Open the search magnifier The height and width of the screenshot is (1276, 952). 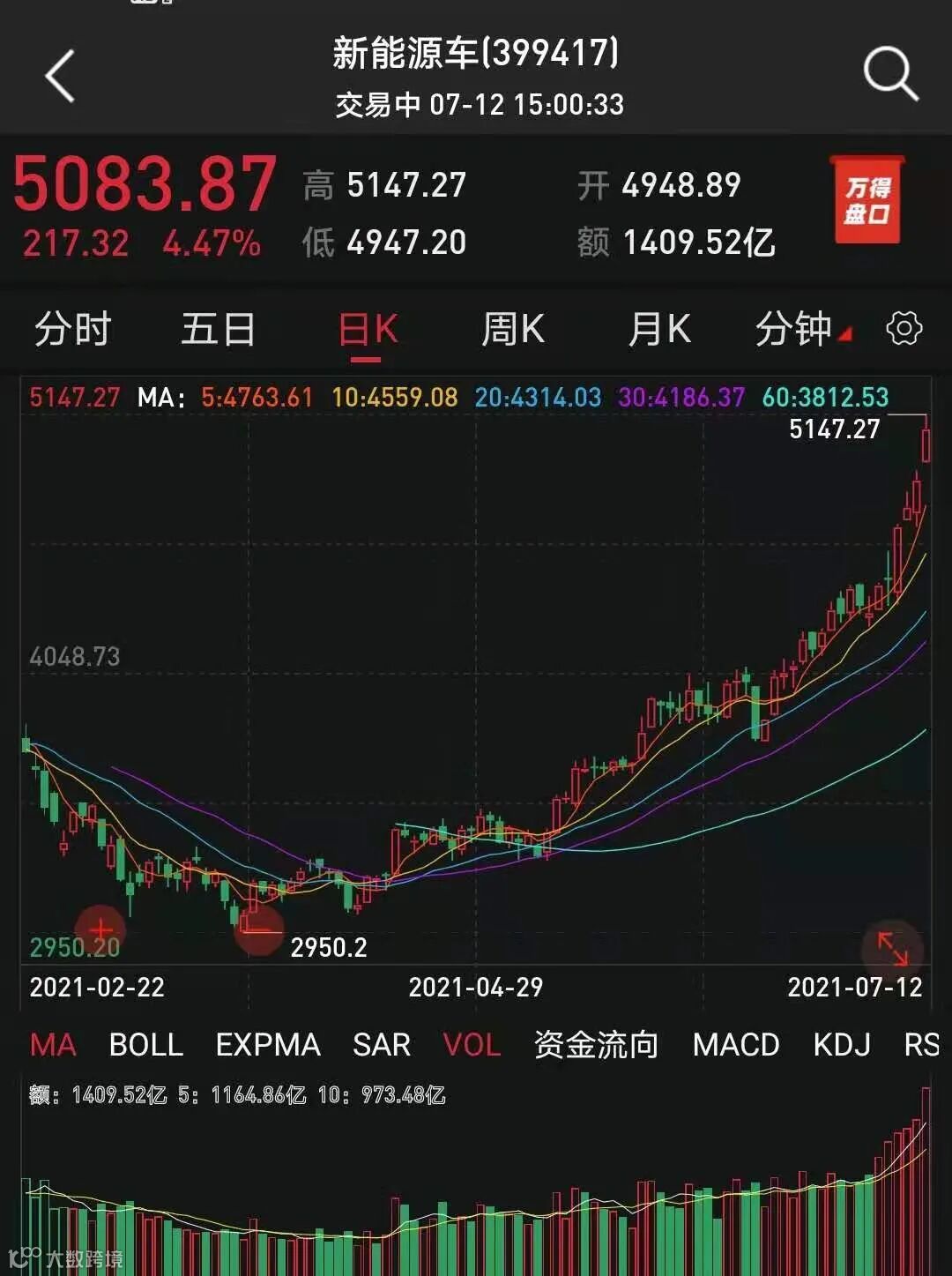890,74
